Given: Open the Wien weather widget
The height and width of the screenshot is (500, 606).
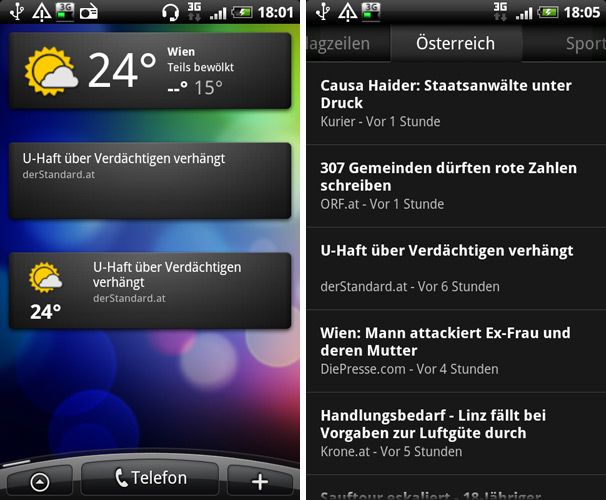Looking at the screenshot, I should [150, 71].
